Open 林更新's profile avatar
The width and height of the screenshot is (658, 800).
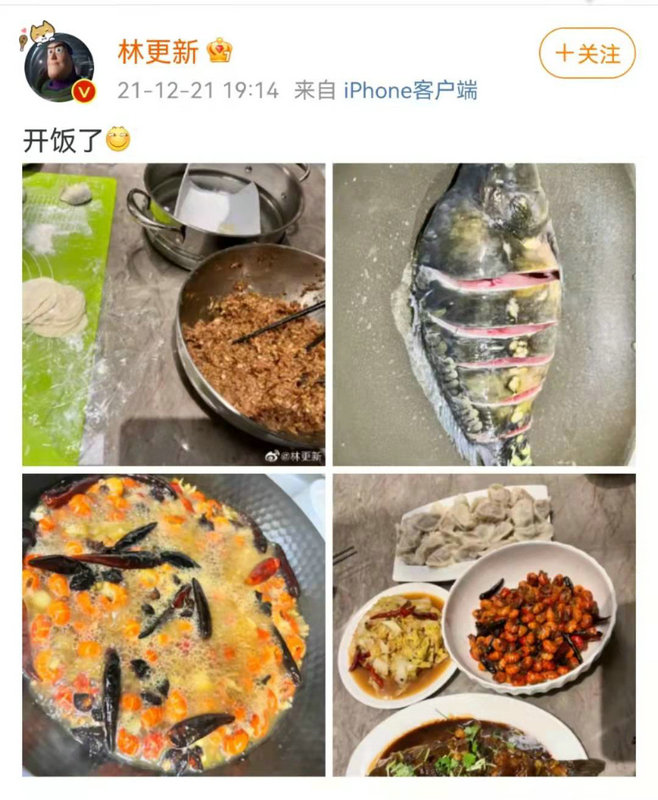59,66
